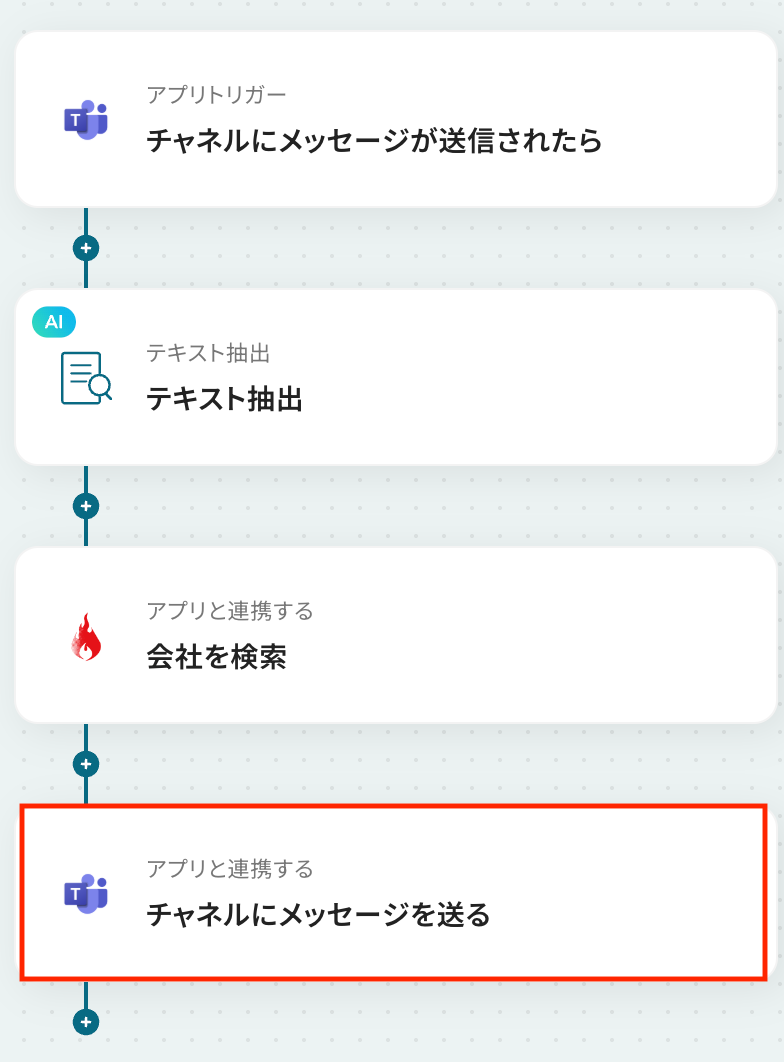
Task: Open the チャネルにメッセージが送信されたら trigger card
Action: [x=395, y=120]
